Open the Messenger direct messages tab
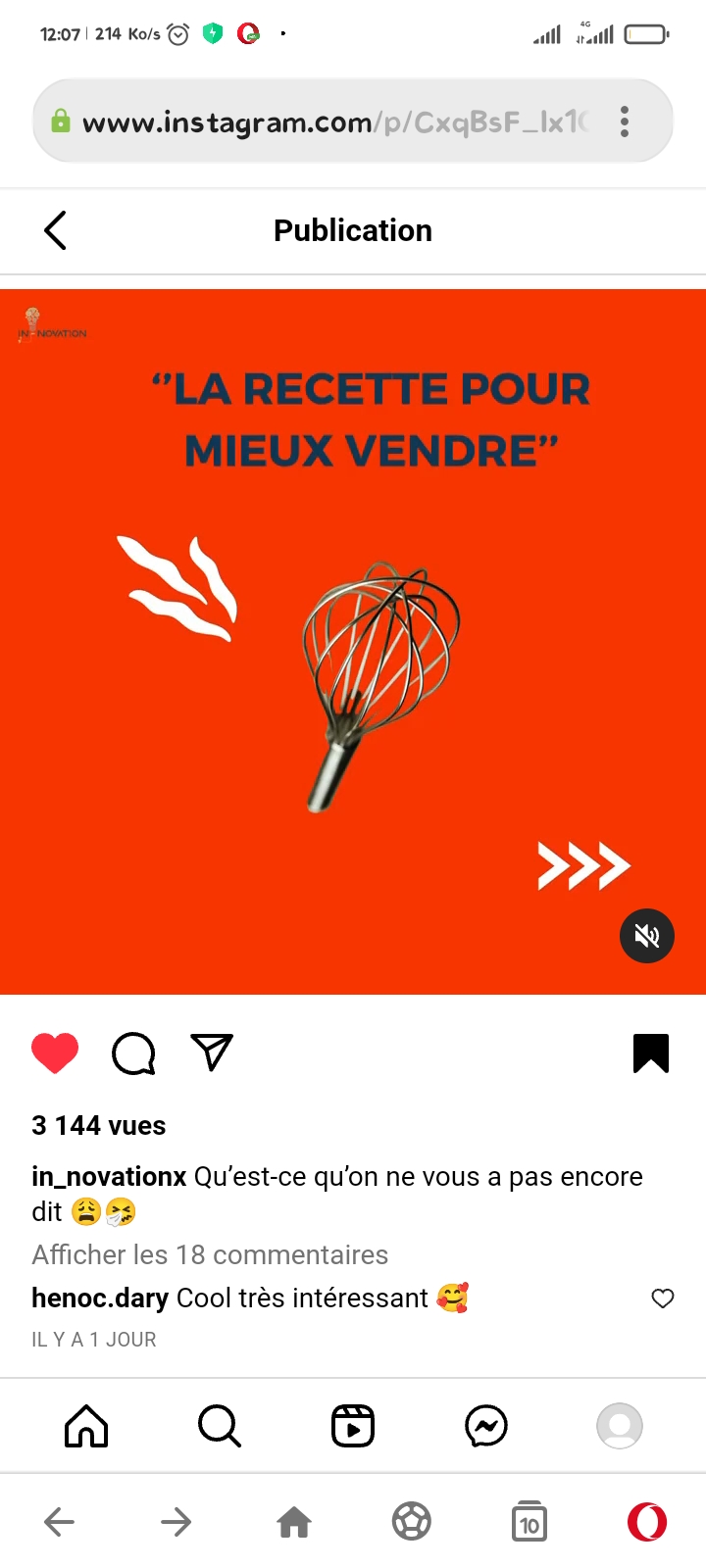Screen dimensions: 706x1568 tap(486, 1426)
